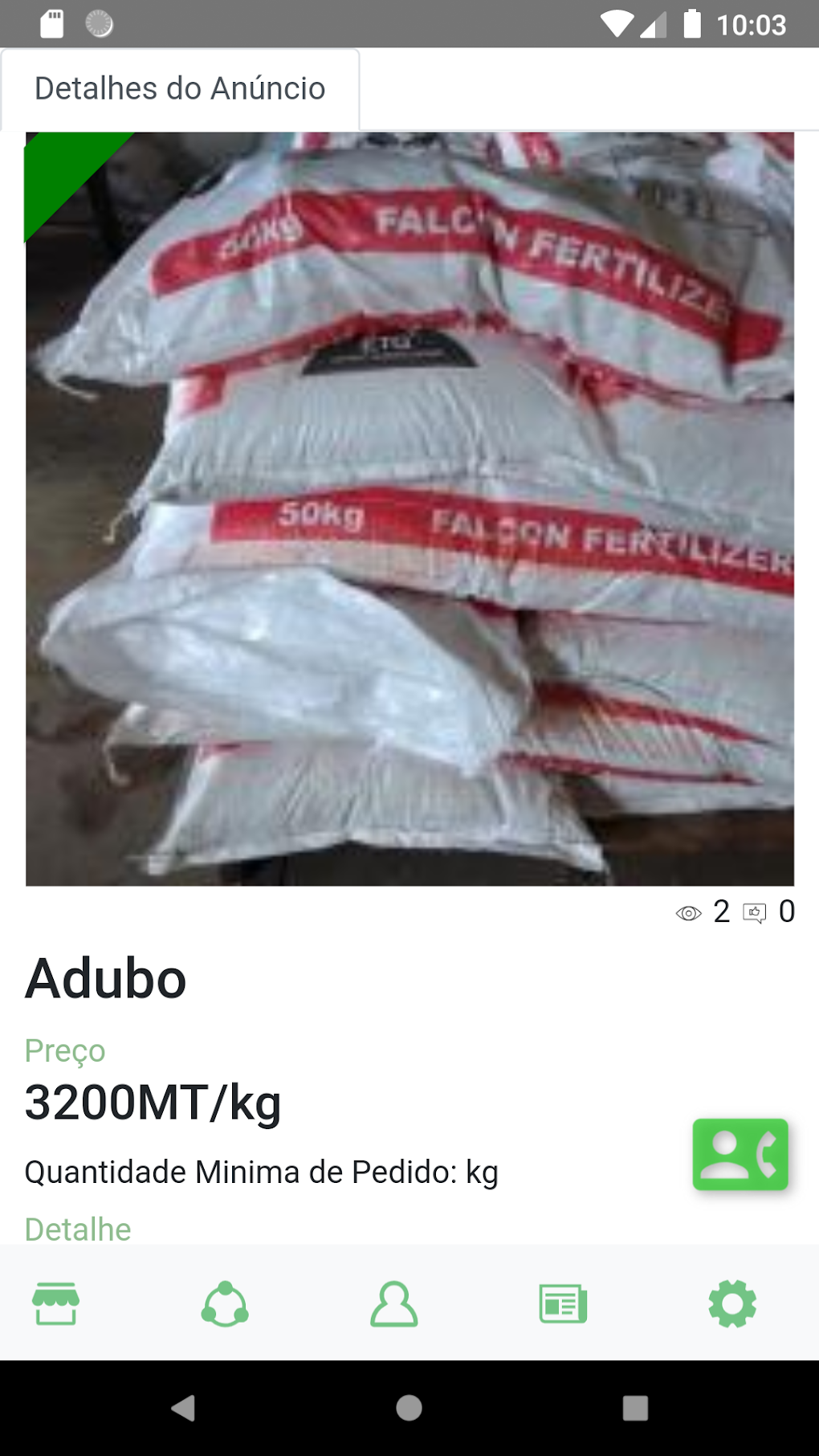Open the marketplace store tab
Viewport: 819px width, 1456px height.
click(55, 1303)
